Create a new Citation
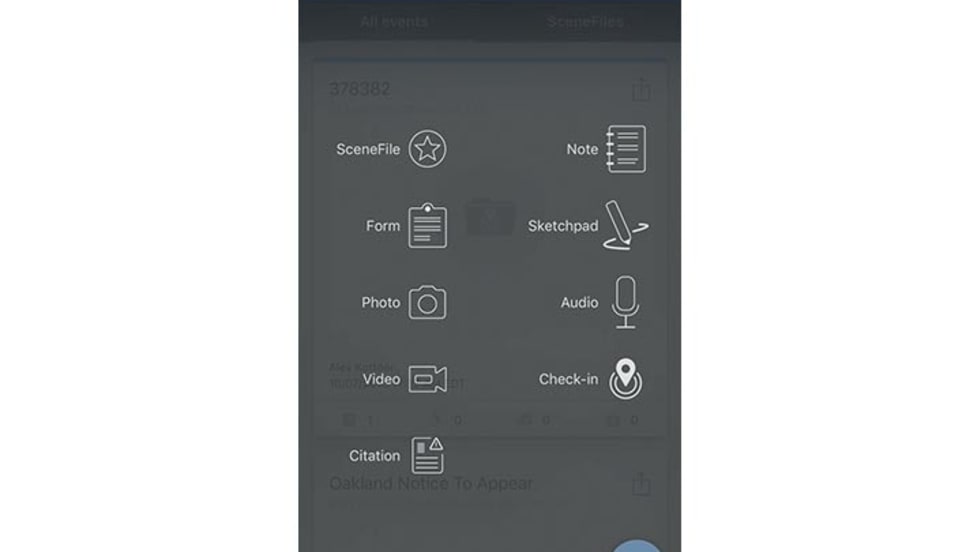 tap(427, 455)
